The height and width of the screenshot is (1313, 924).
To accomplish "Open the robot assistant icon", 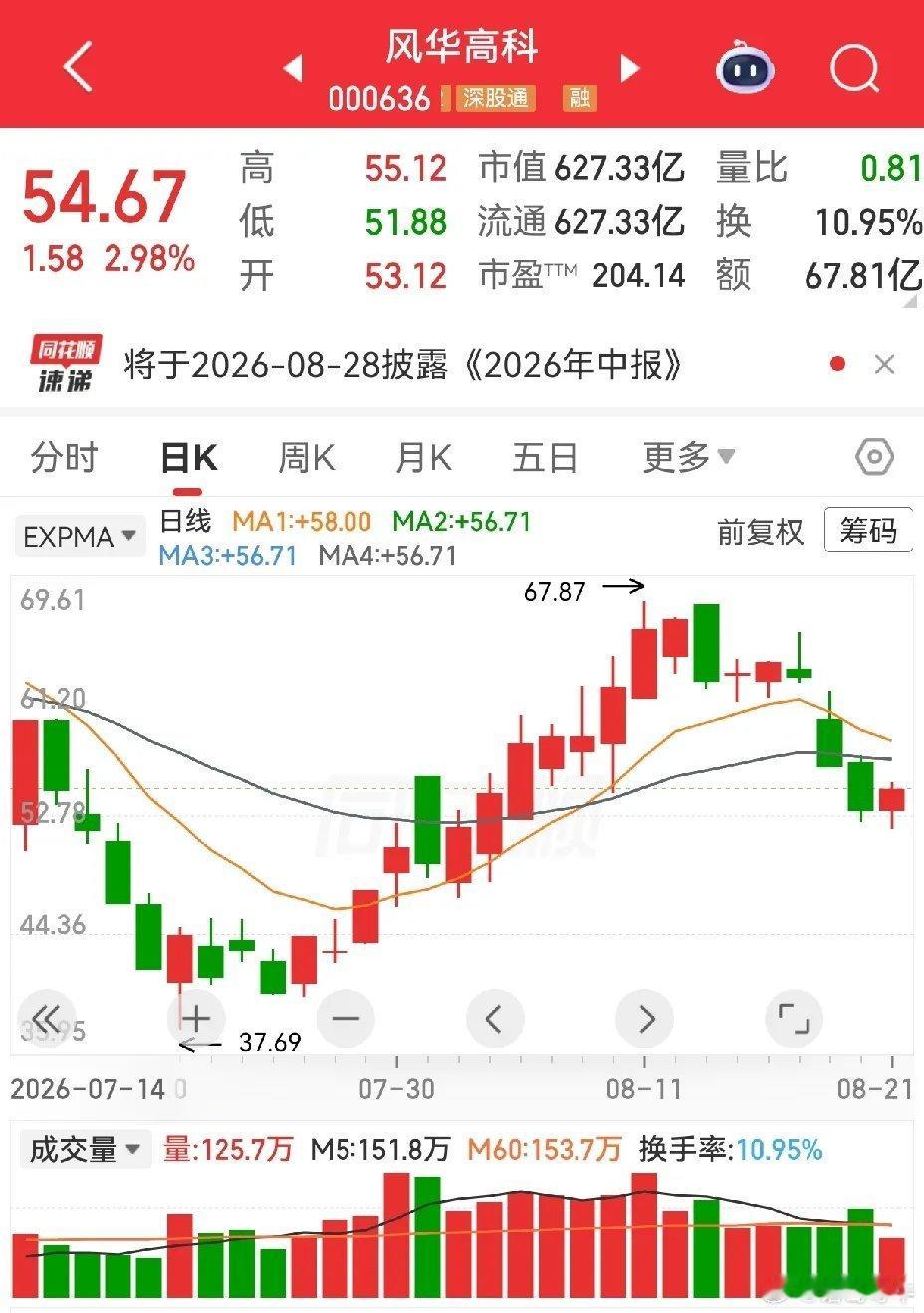I will [x=745, y=68].
